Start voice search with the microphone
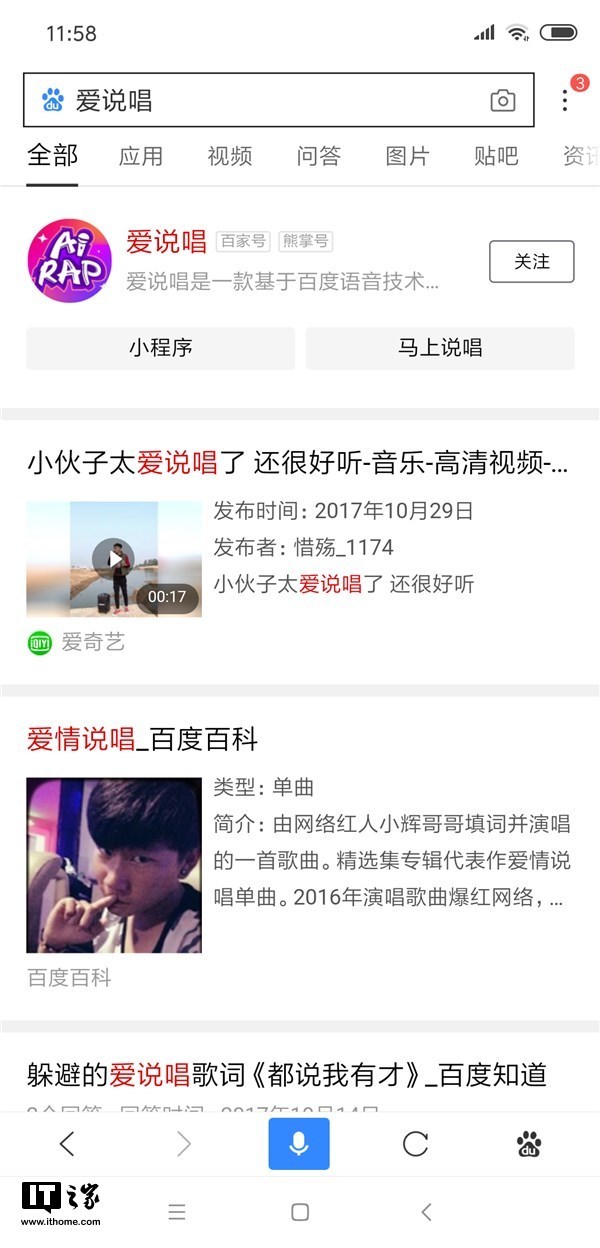 coord(298,1145)
